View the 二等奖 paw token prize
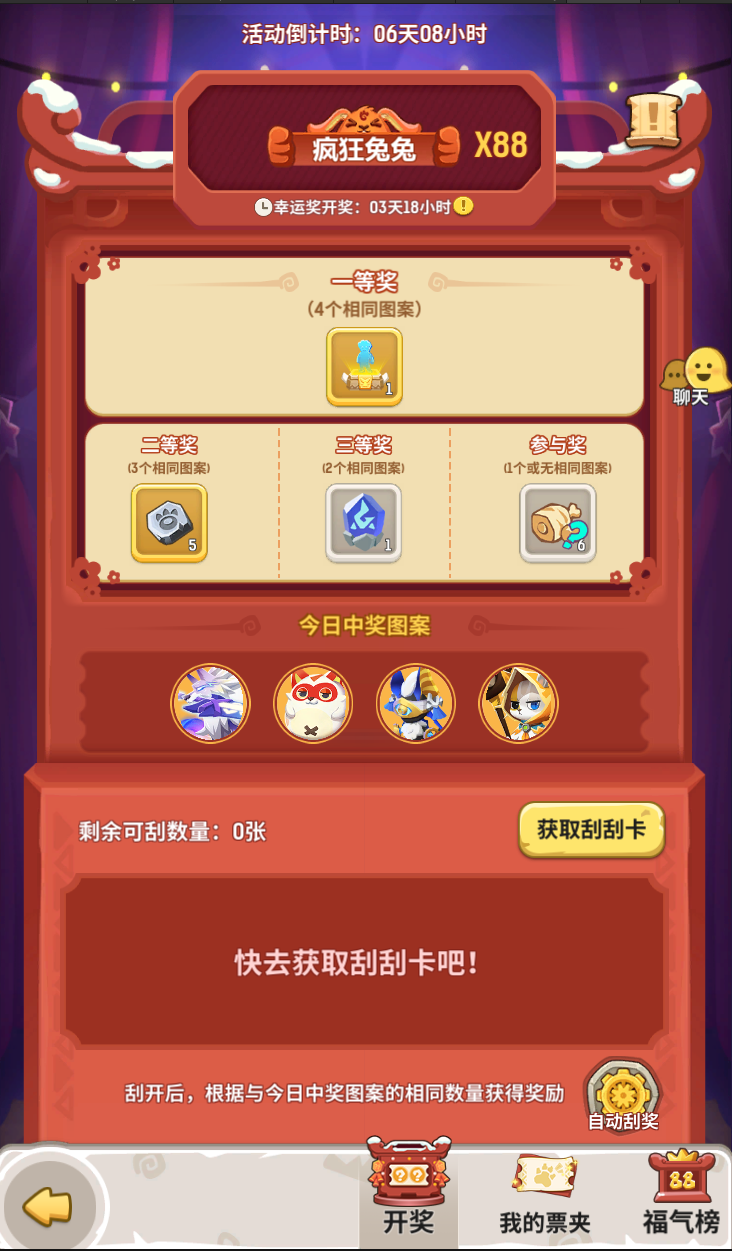Image resolution: width=732 pixels, height=1251 pixels. click(x=169, y=523)
